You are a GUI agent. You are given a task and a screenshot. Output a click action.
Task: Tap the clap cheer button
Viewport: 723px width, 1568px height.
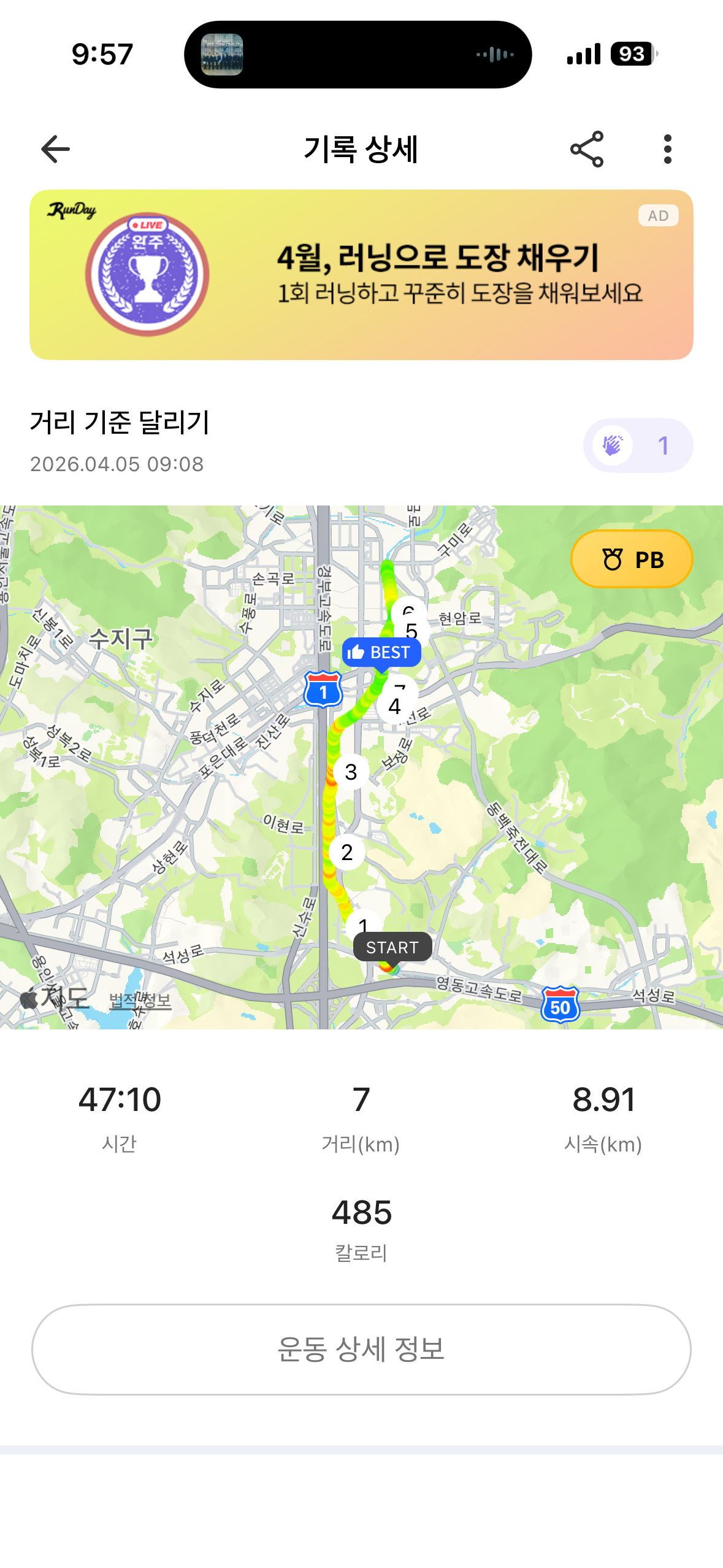click(637, 445)
